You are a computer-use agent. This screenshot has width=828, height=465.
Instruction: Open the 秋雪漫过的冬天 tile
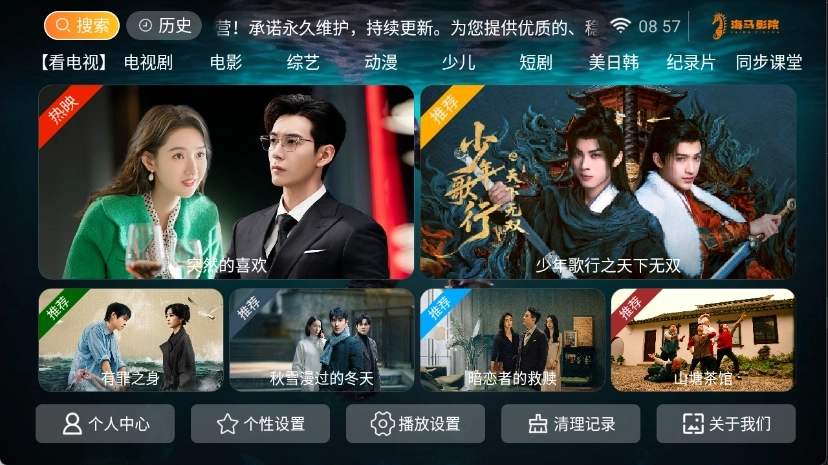point(321,340)
